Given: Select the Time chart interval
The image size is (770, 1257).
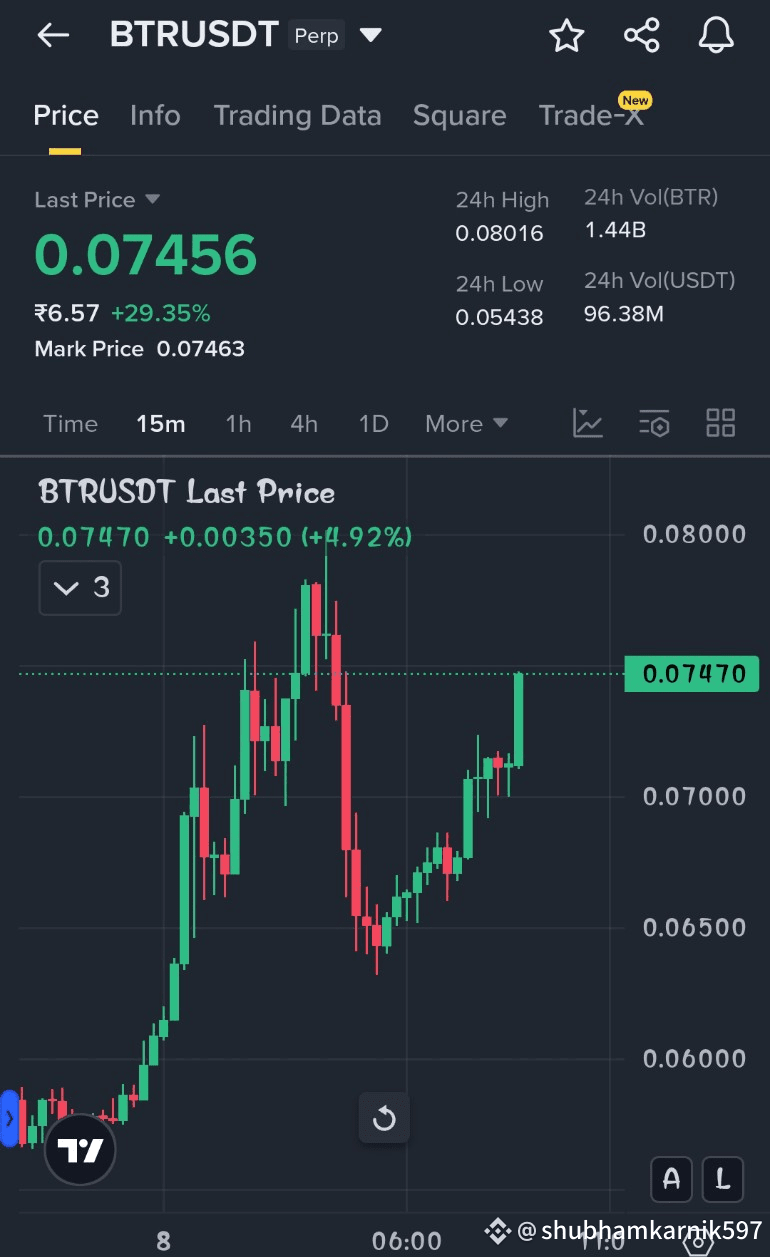Looking at the screenshot, I should [x=70, y=424].
